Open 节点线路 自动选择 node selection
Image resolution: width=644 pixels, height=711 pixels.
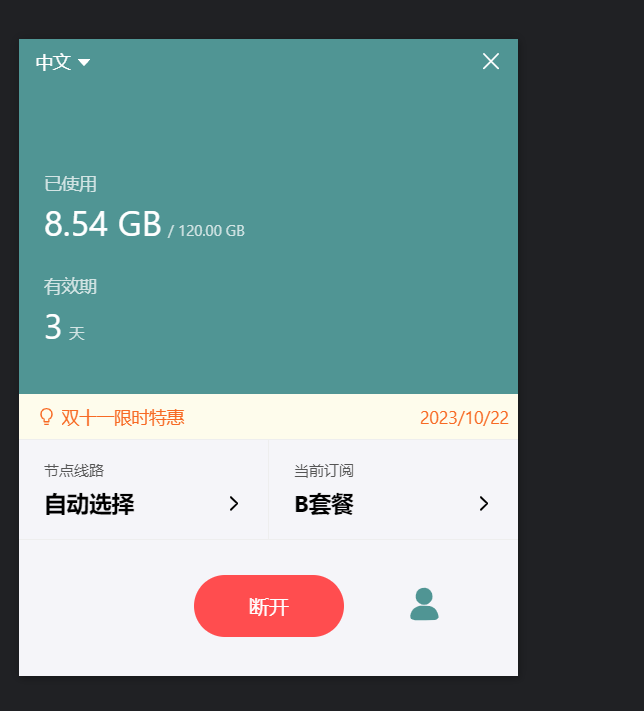tap(143, 490)
